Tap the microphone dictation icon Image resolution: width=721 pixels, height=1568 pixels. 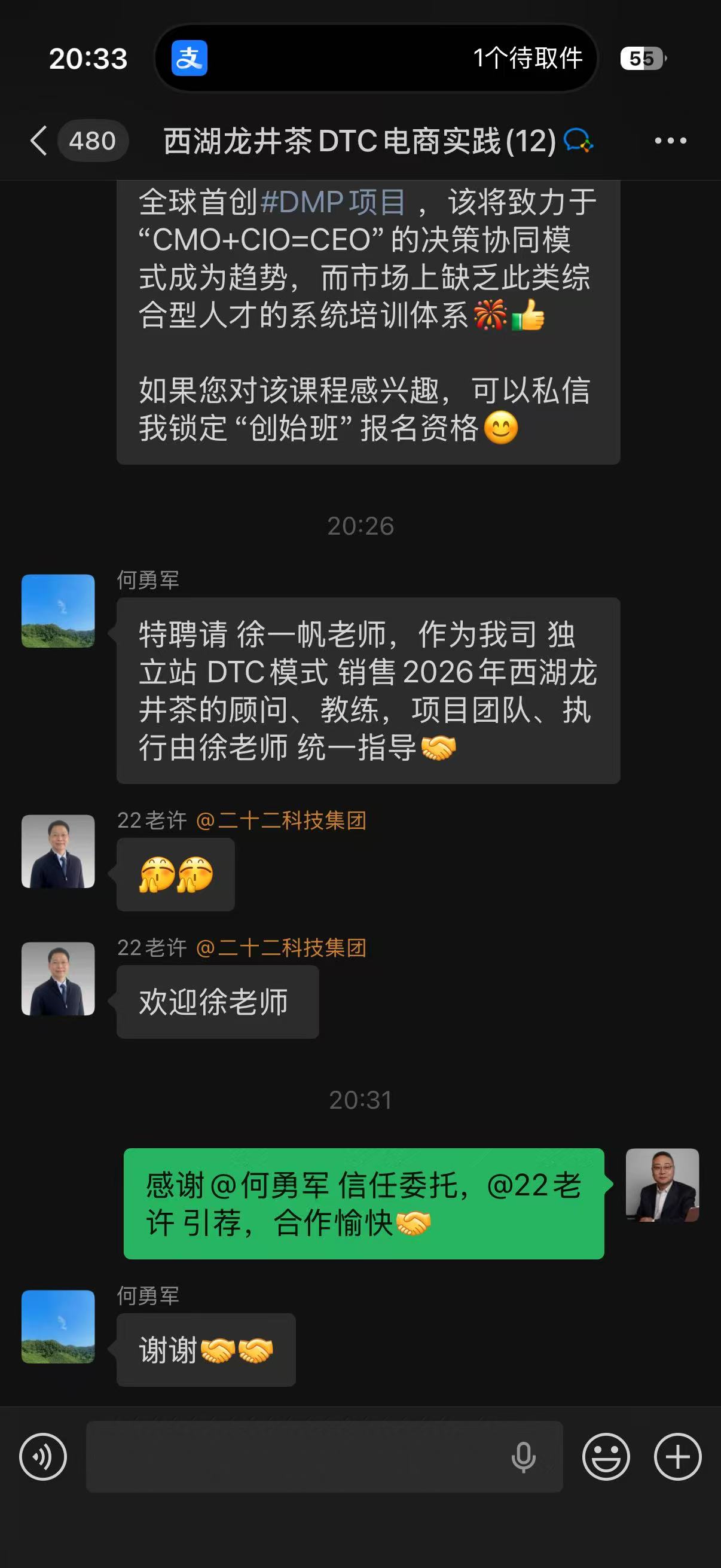click(523, 1457)
